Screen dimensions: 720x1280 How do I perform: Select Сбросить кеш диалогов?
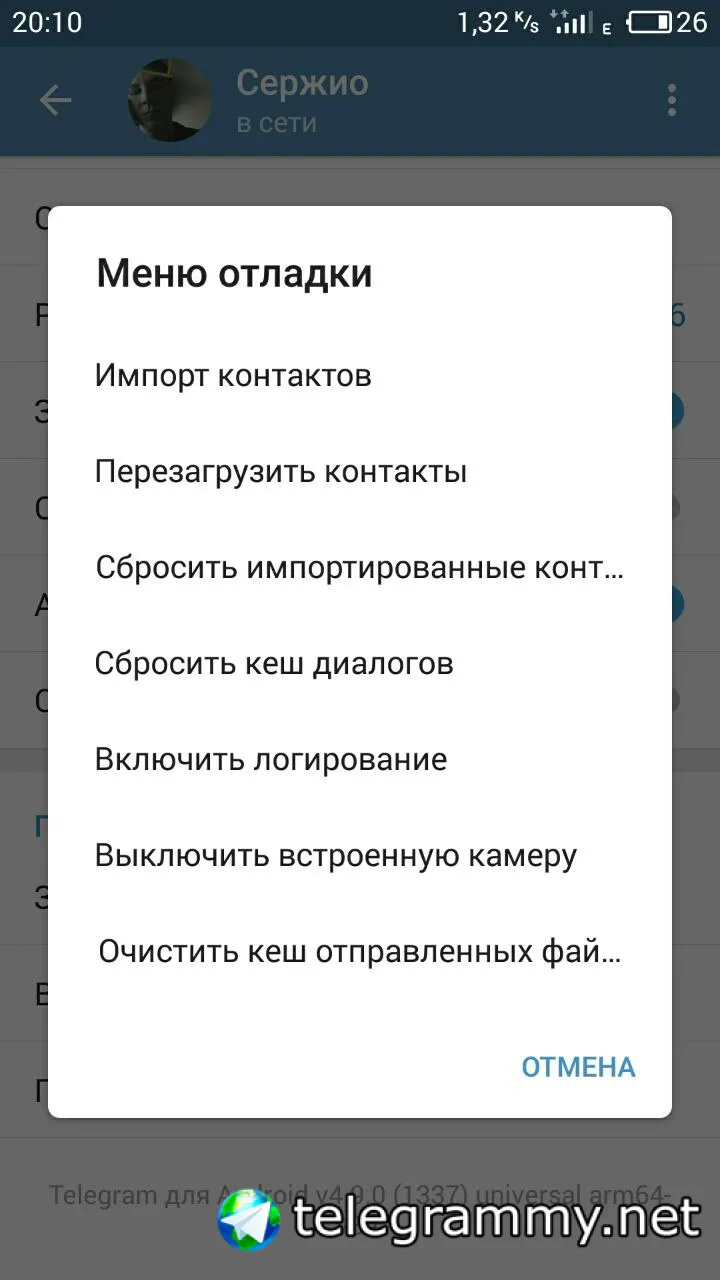pyautogui.click(x=274, y=664)
